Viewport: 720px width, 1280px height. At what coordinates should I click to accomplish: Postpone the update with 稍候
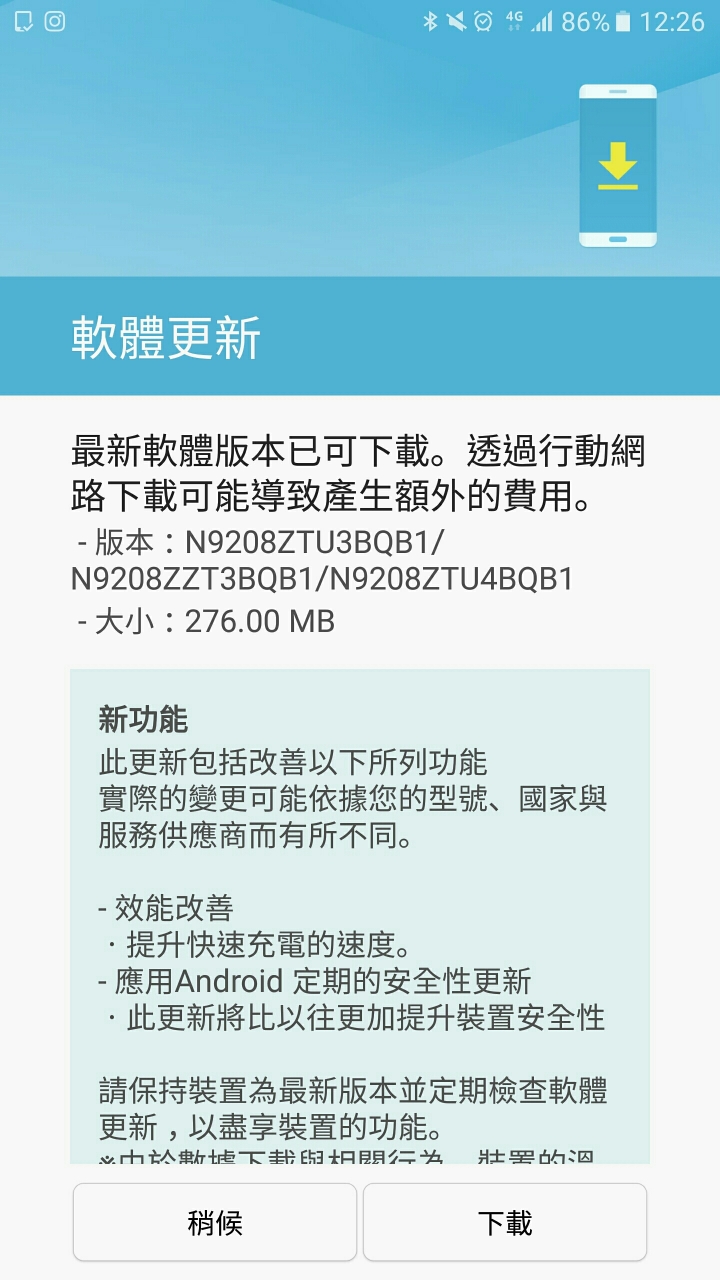coord(215,1222)
